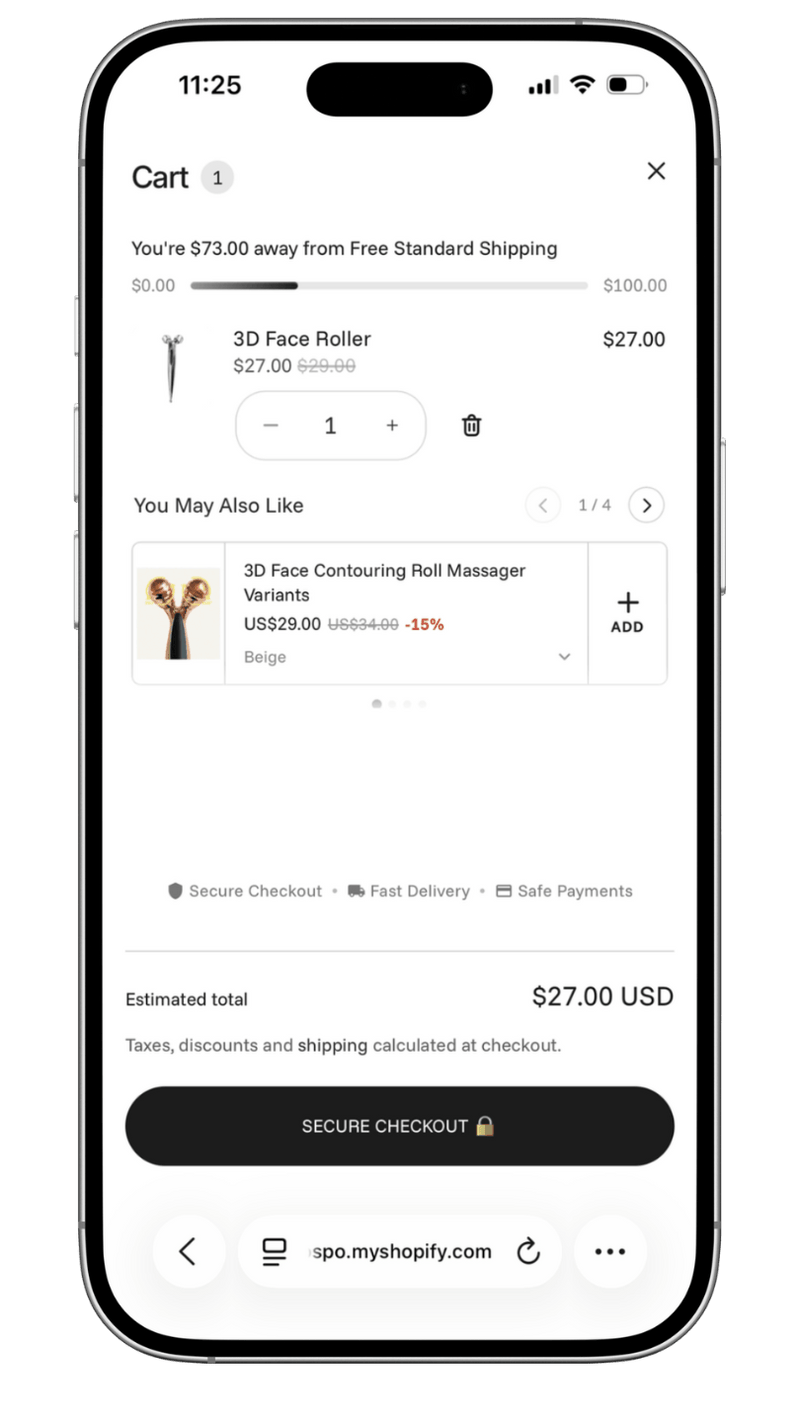Viewport: 800px width, 1422px height.
Task: Open the 3D Face Contouring Roll Massager image
Action: (x=179, y=613)
